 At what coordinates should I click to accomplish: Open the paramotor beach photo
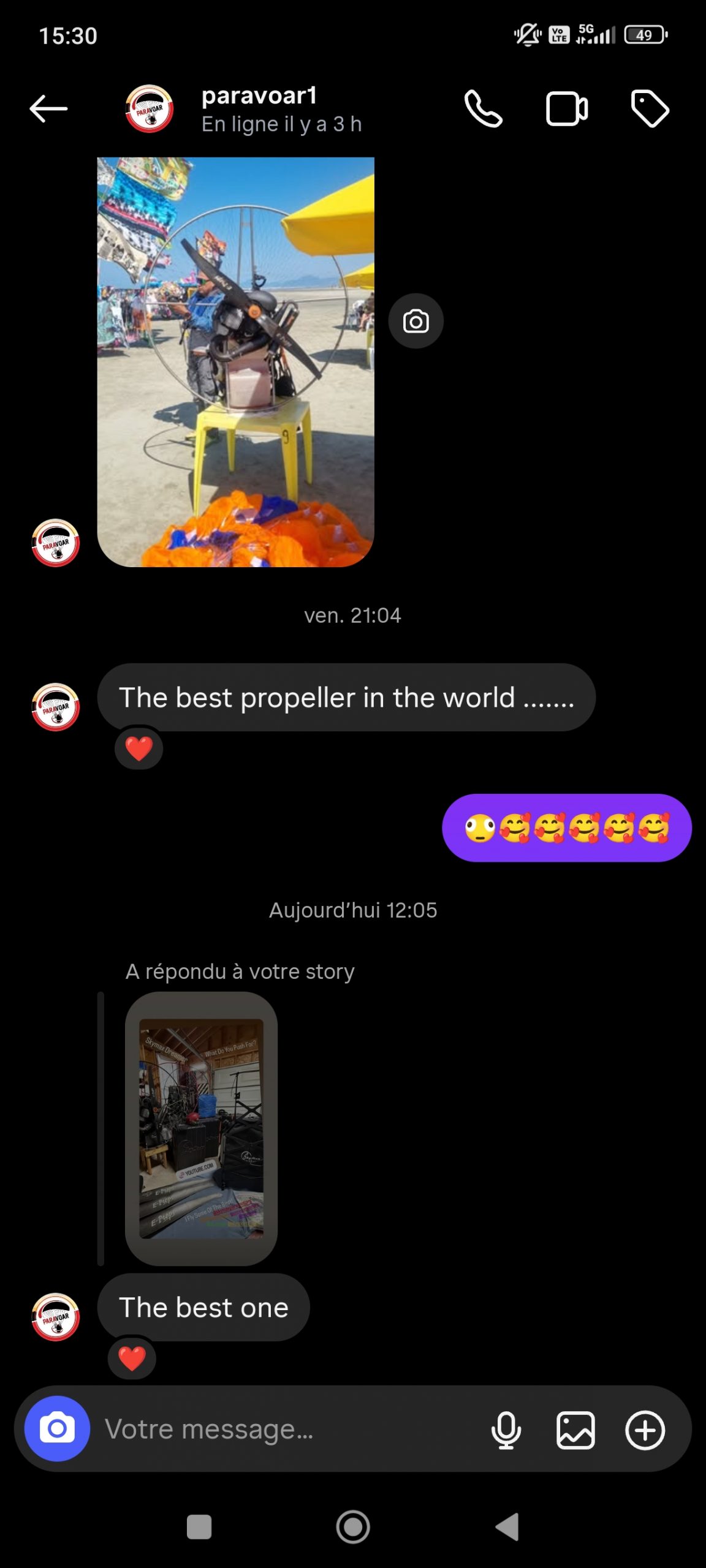235,361
